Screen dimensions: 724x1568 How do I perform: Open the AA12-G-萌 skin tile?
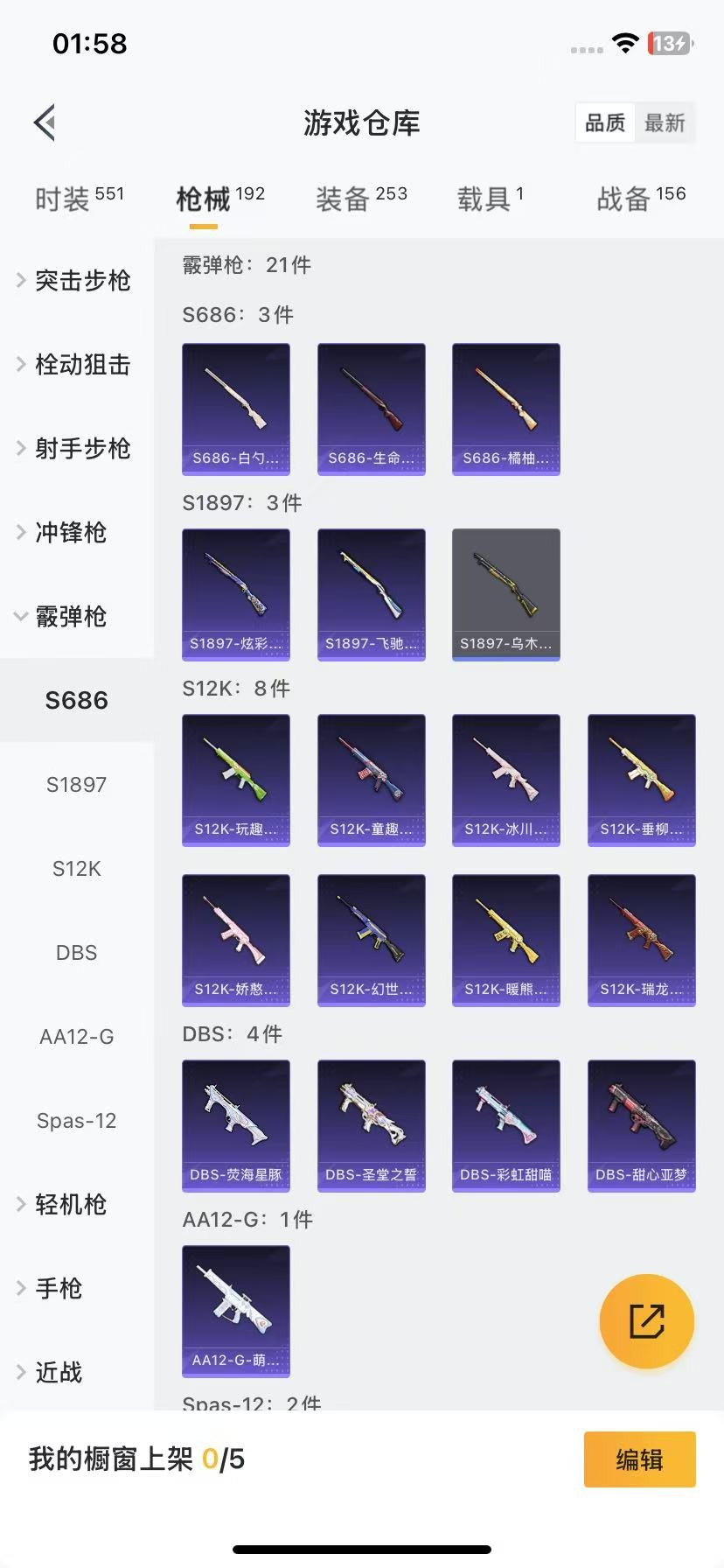[236, 1312]
